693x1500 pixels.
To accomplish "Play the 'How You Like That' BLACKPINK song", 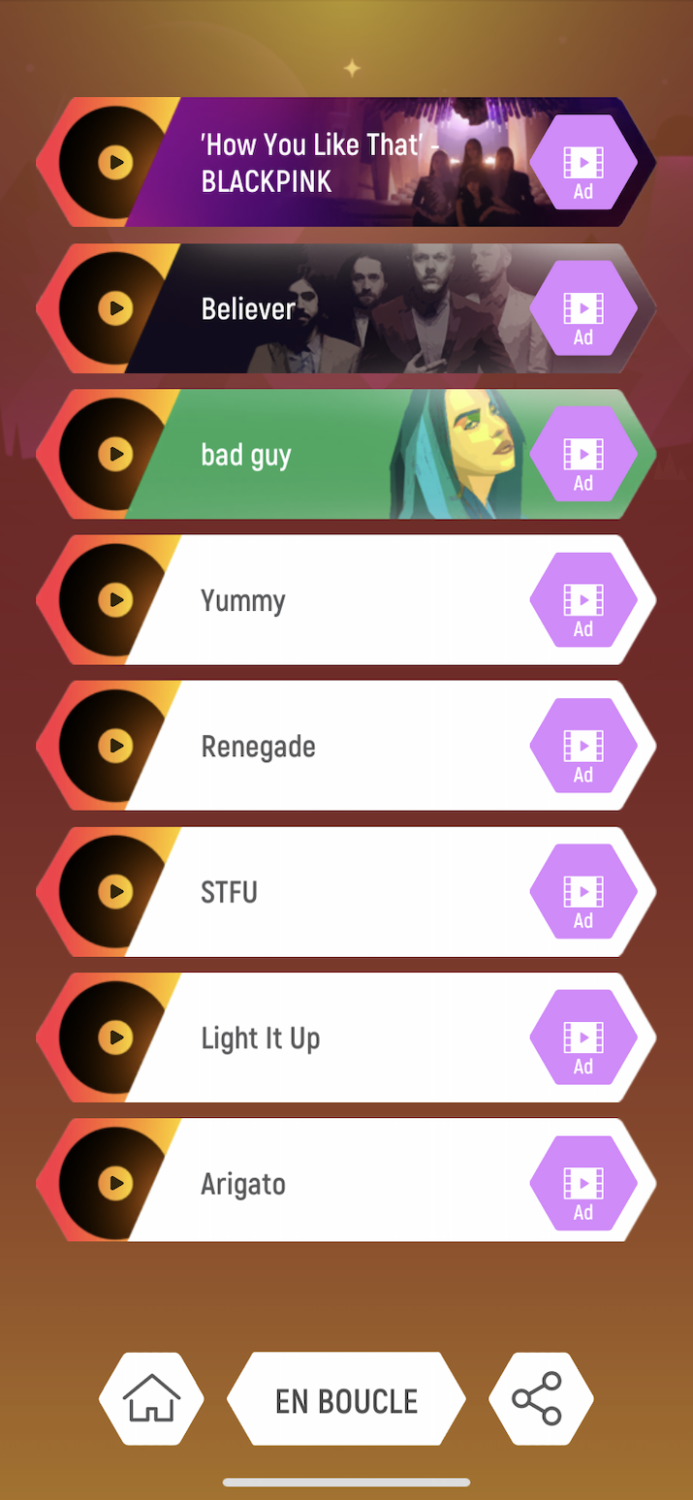I will click(116, 162).
